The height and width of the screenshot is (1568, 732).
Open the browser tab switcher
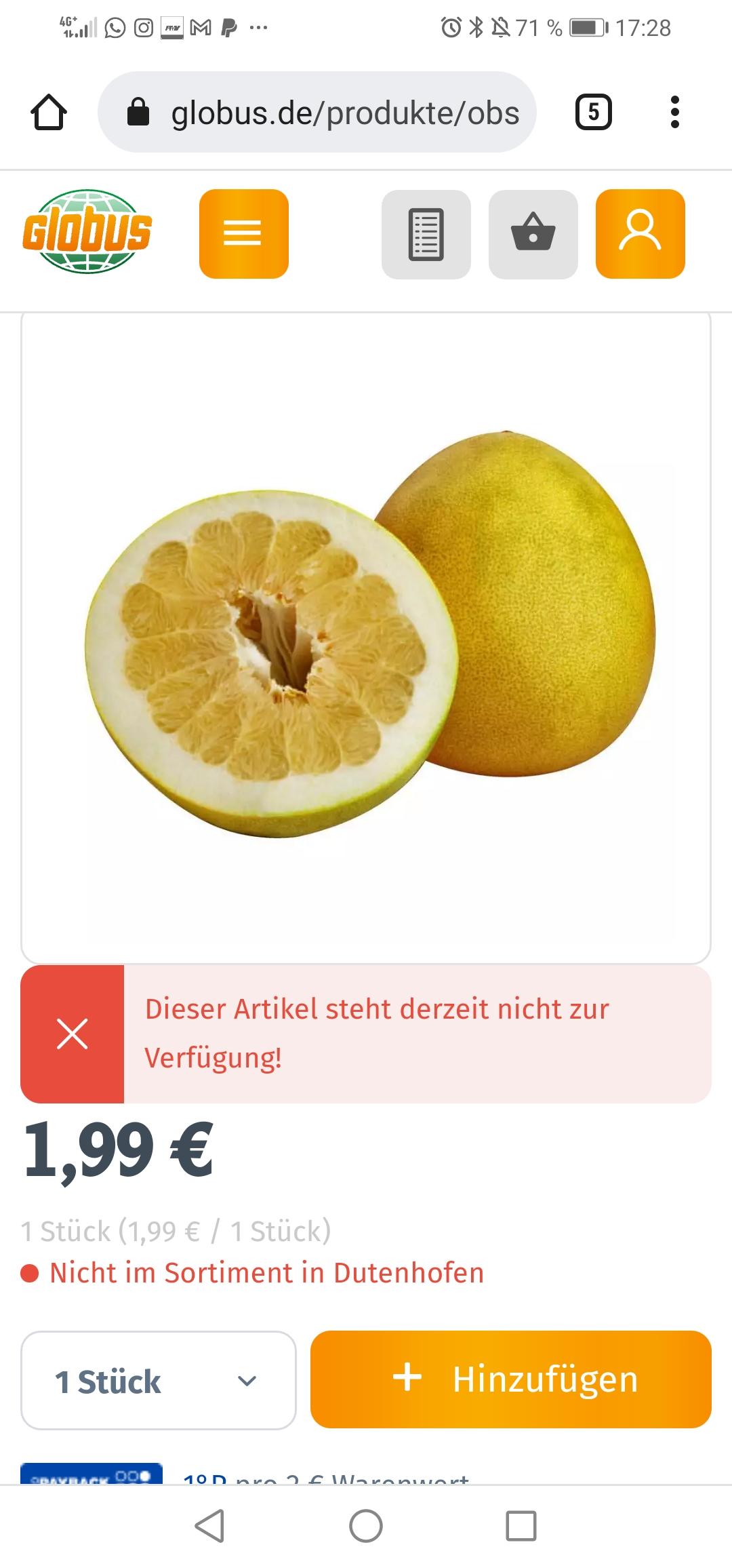click(593, 112)
